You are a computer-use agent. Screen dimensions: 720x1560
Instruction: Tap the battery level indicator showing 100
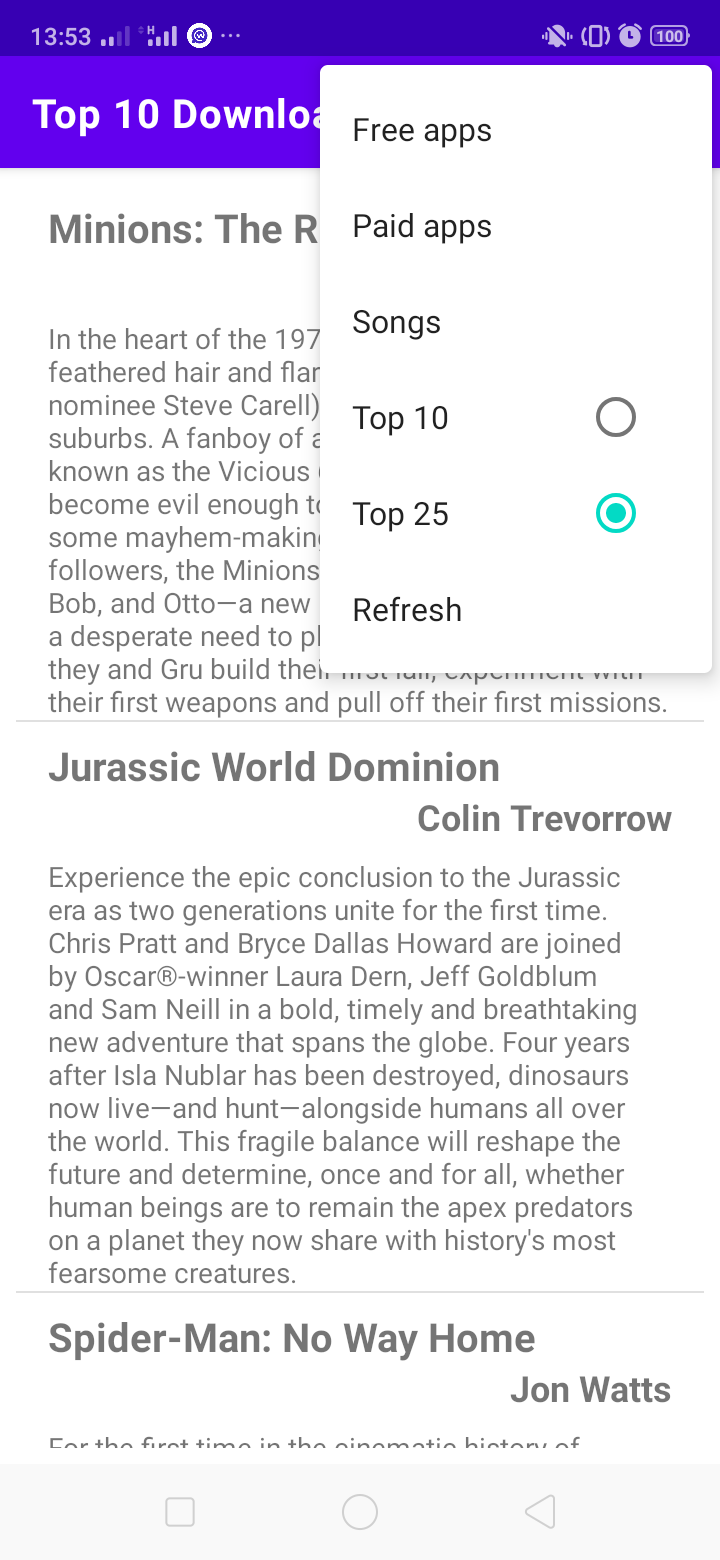click(x=669, y=35)
